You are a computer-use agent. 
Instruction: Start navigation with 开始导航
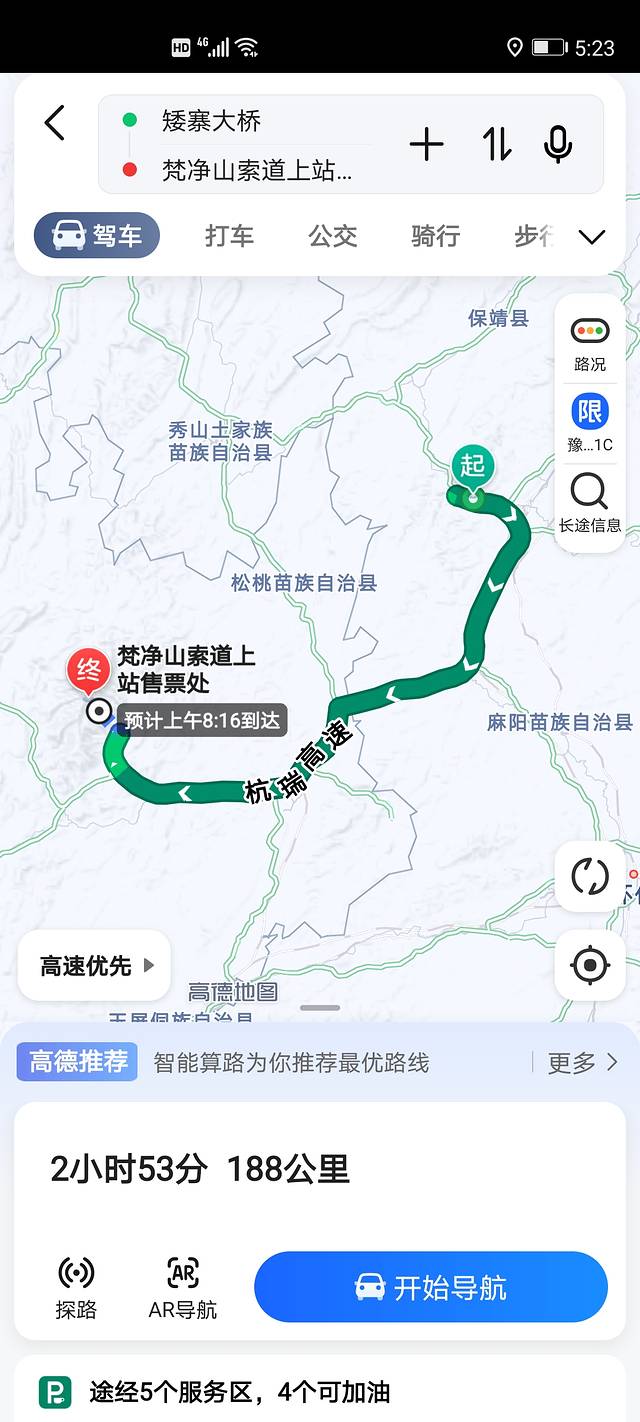click(x=431, y=1287)
